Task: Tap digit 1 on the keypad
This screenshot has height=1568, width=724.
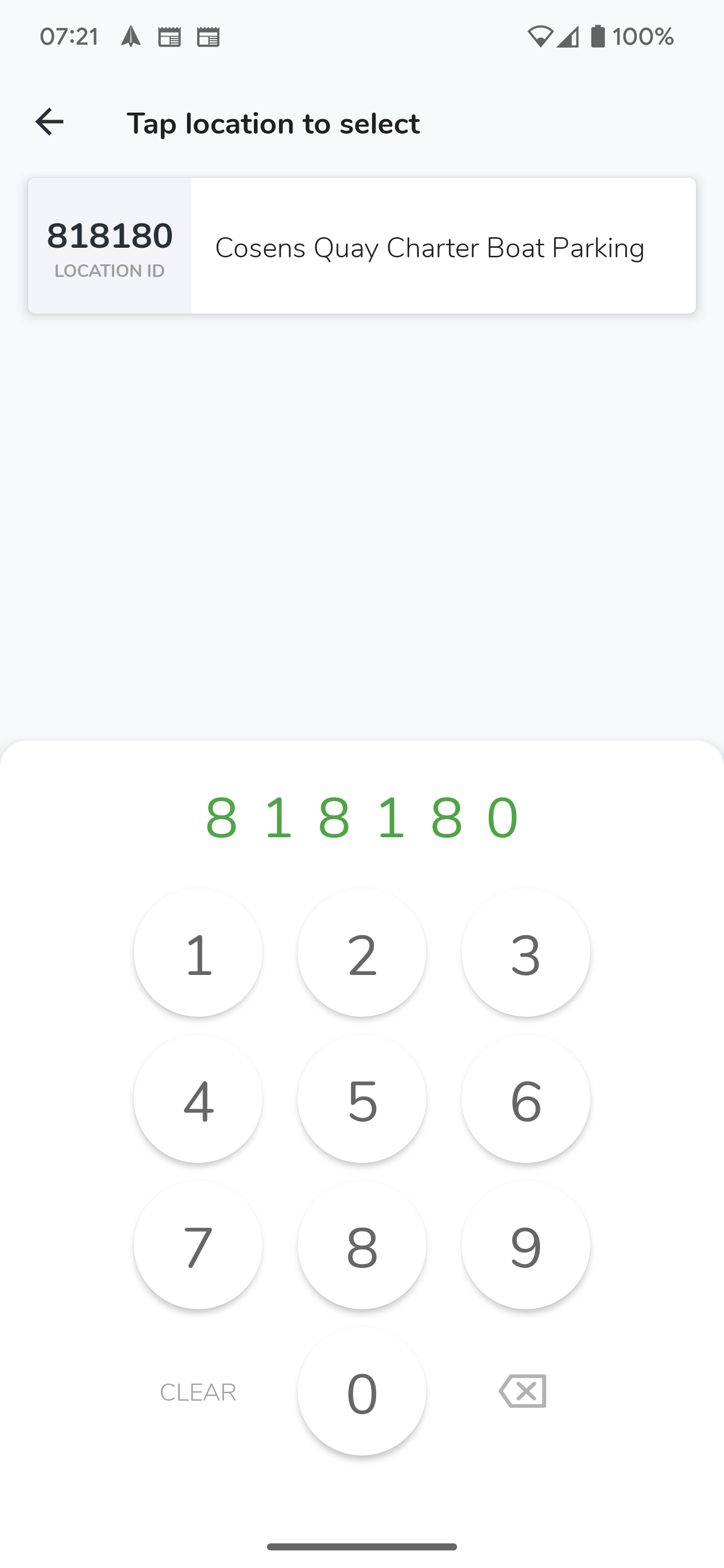Action: pyautogui.click(x=198, y=952)
